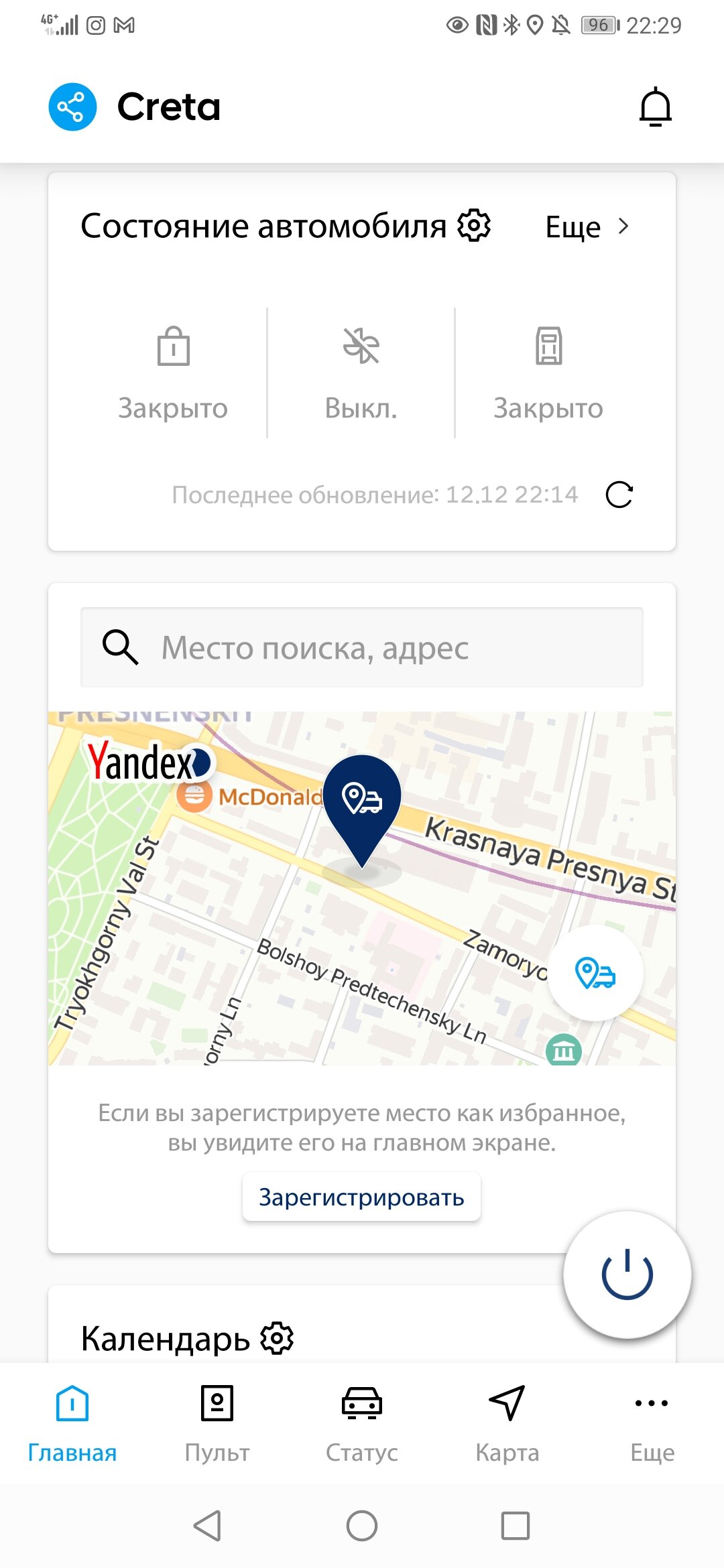Viewport: 724px width, 1568px height.
Task: Go back with the system back button
Action: click(208, 1526)
